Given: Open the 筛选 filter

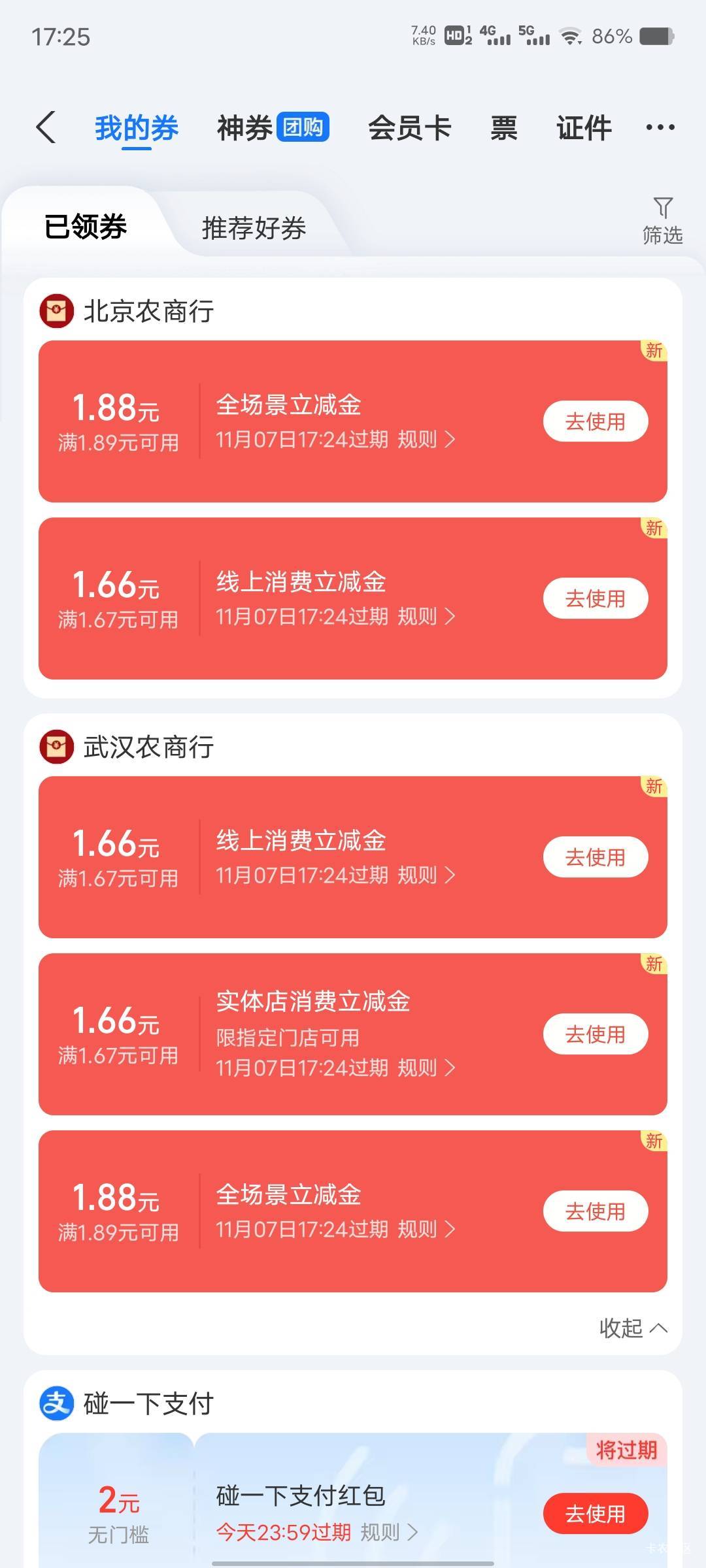Looking at the screenshot, I should [662, 221].
